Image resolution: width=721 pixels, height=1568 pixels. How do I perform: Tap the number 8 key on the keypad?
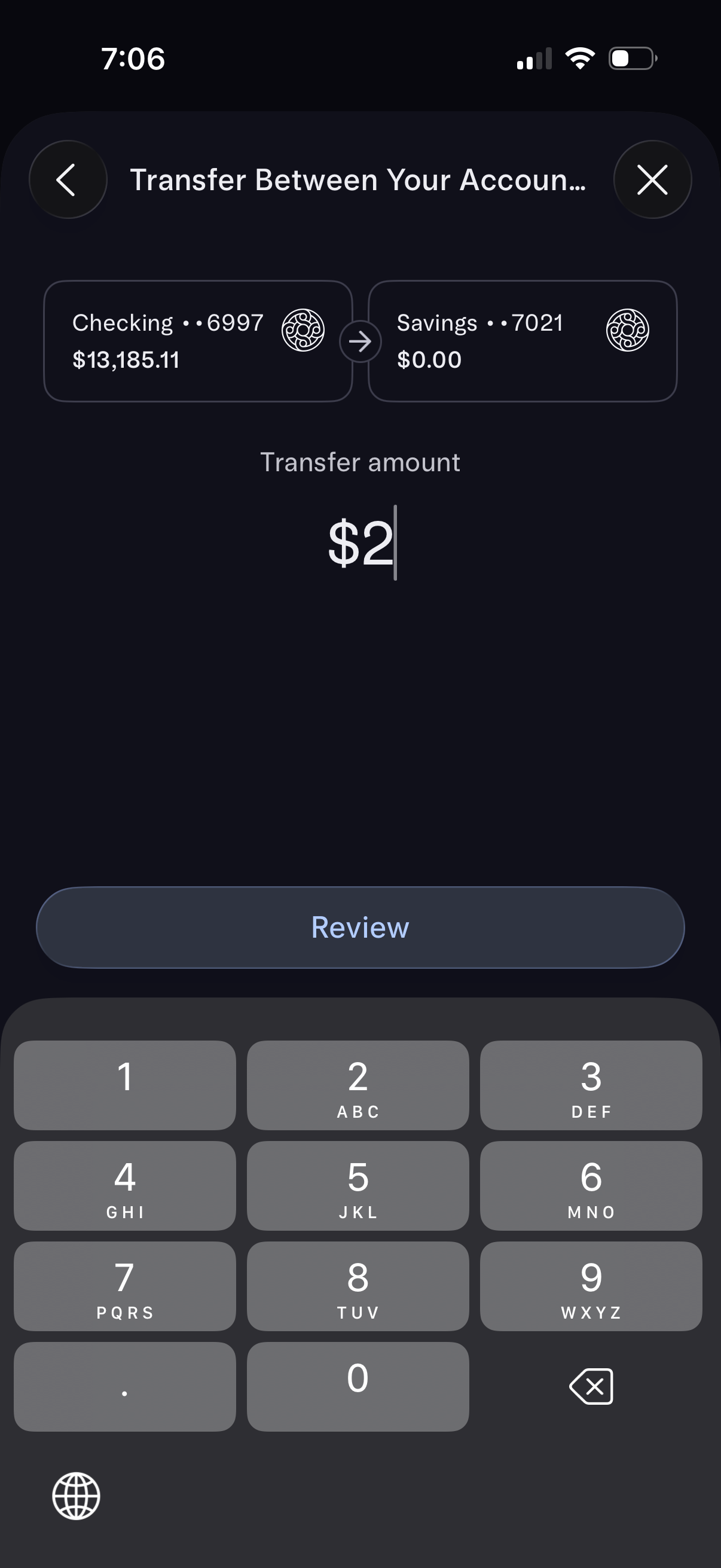point(358,1286)
